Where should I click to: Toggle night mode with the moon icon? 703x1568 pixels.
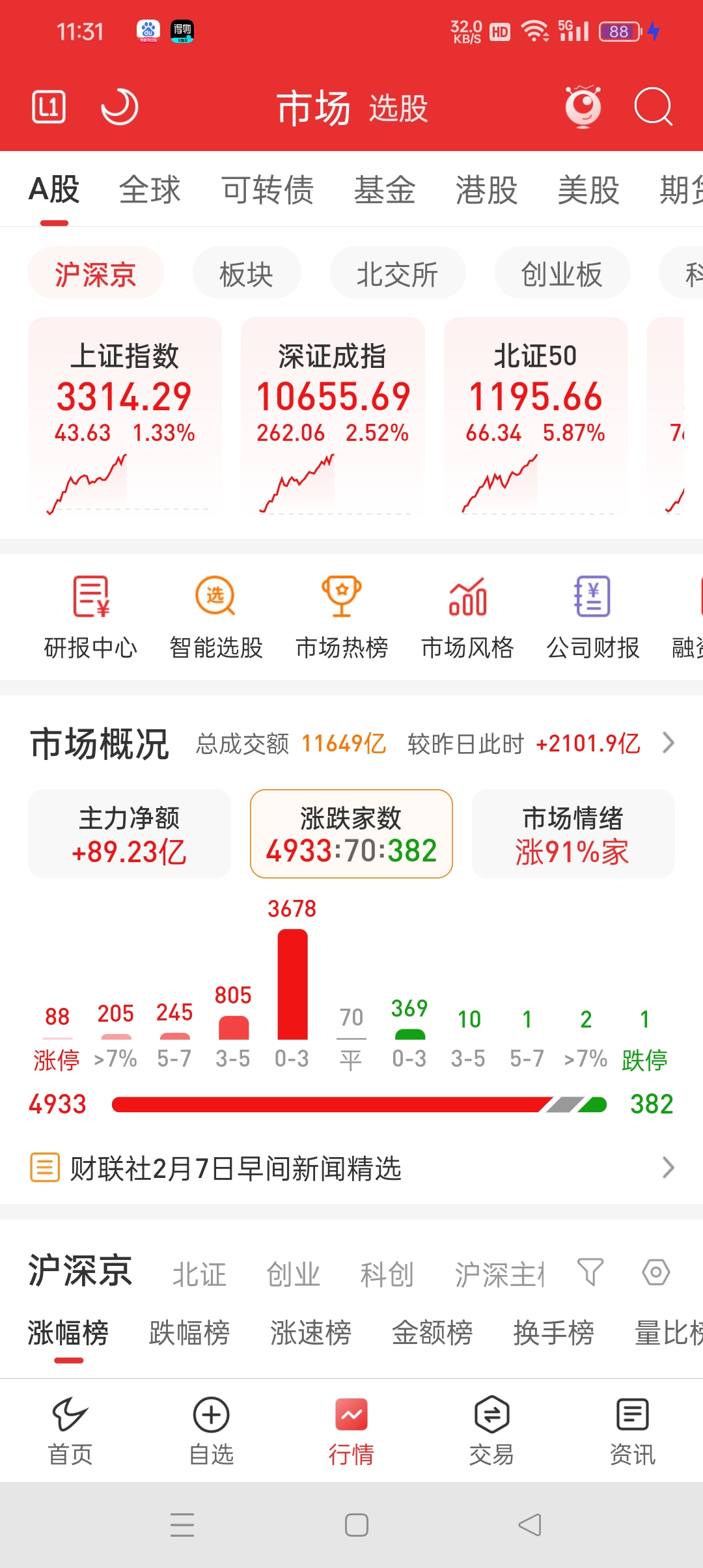click(119, 107)
